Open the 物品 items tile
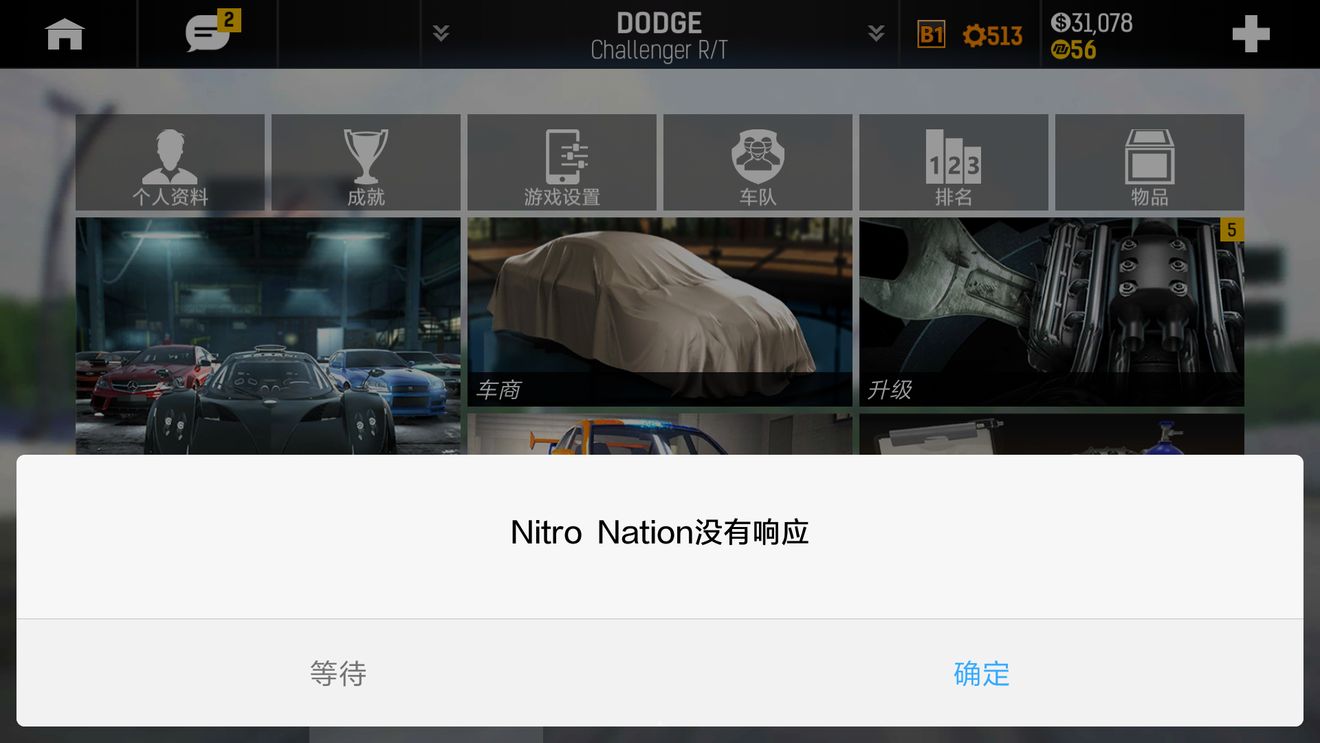 point(1149,163)
